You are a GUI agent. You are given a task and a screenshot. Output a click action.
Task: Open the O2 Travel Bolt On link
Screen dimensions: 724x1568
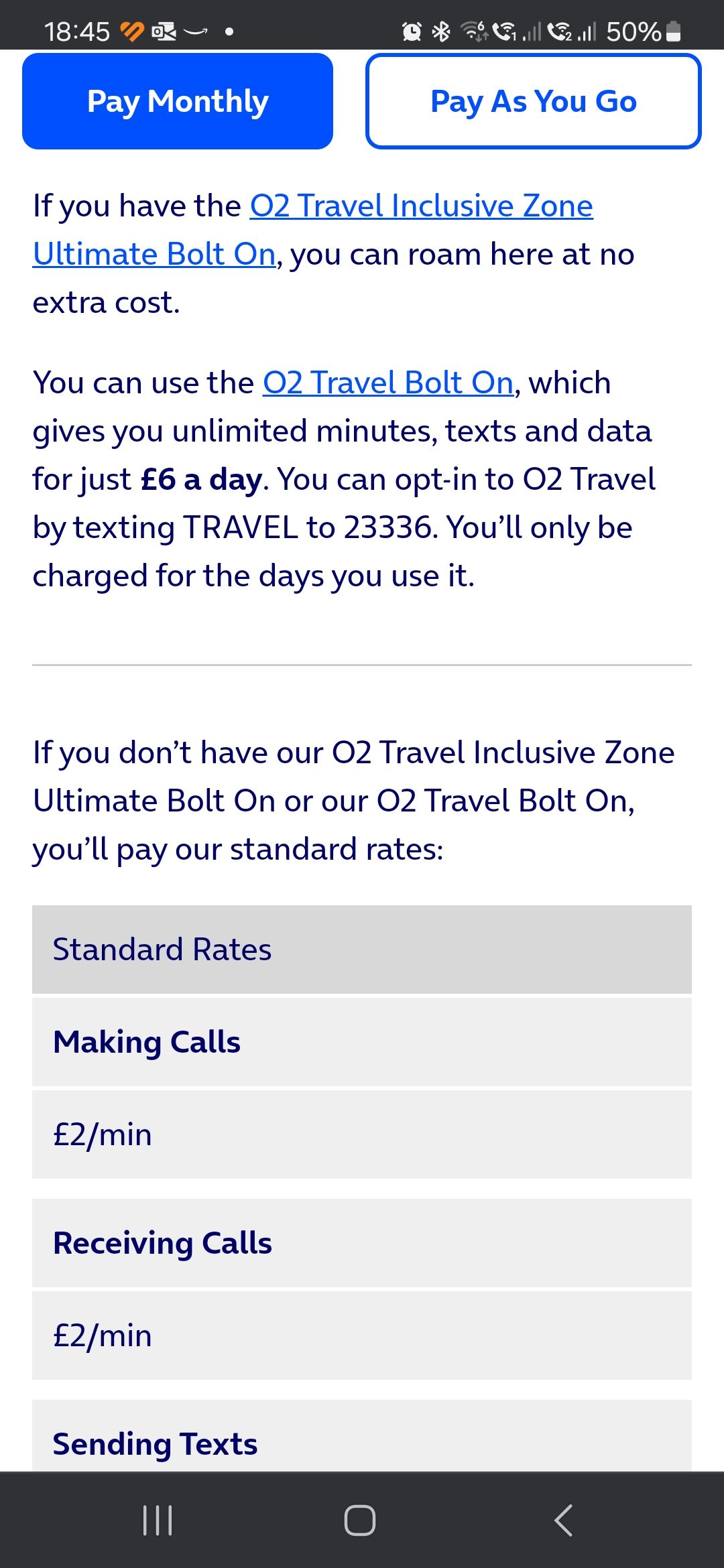coord(387,382)
